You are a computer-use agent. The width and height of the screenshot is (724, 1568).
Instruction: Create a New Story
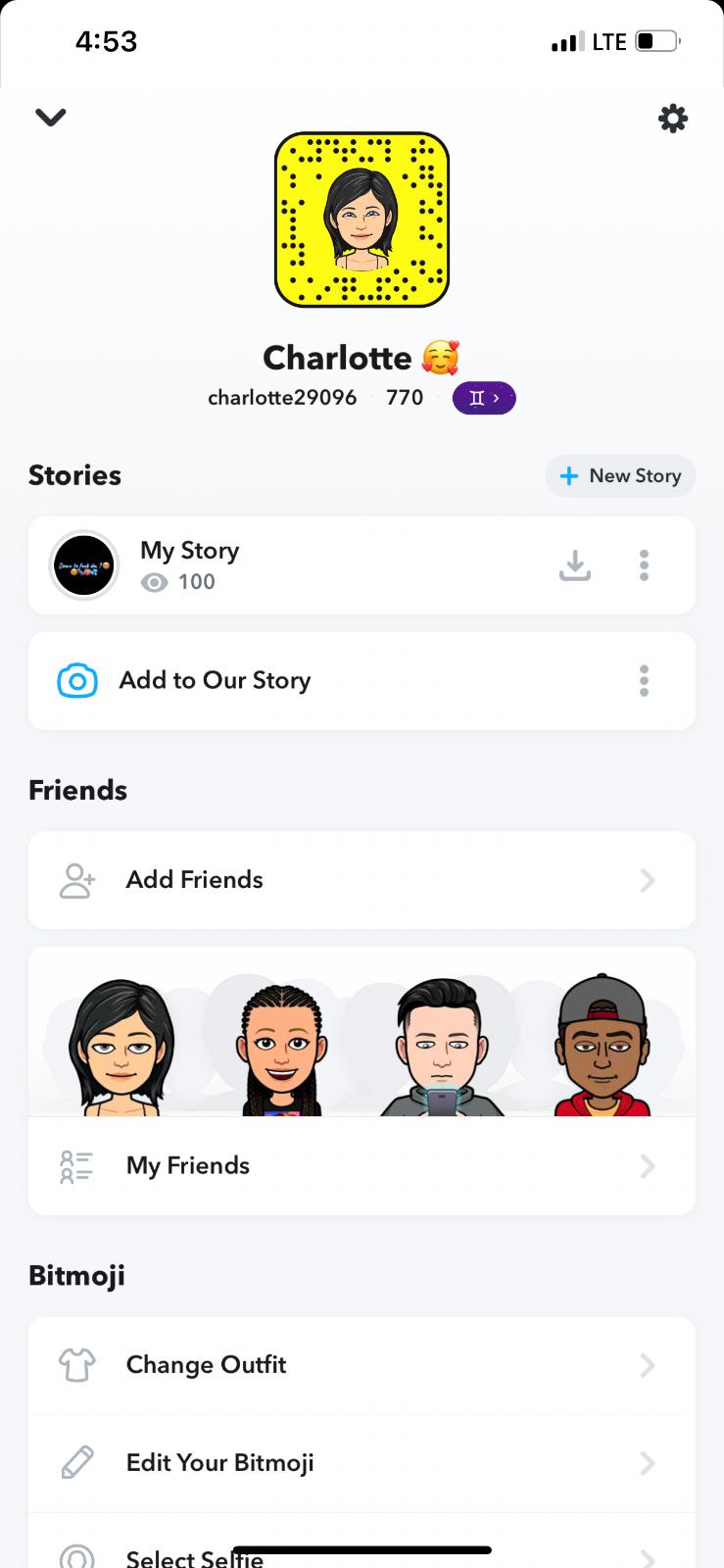pos(620,476)
